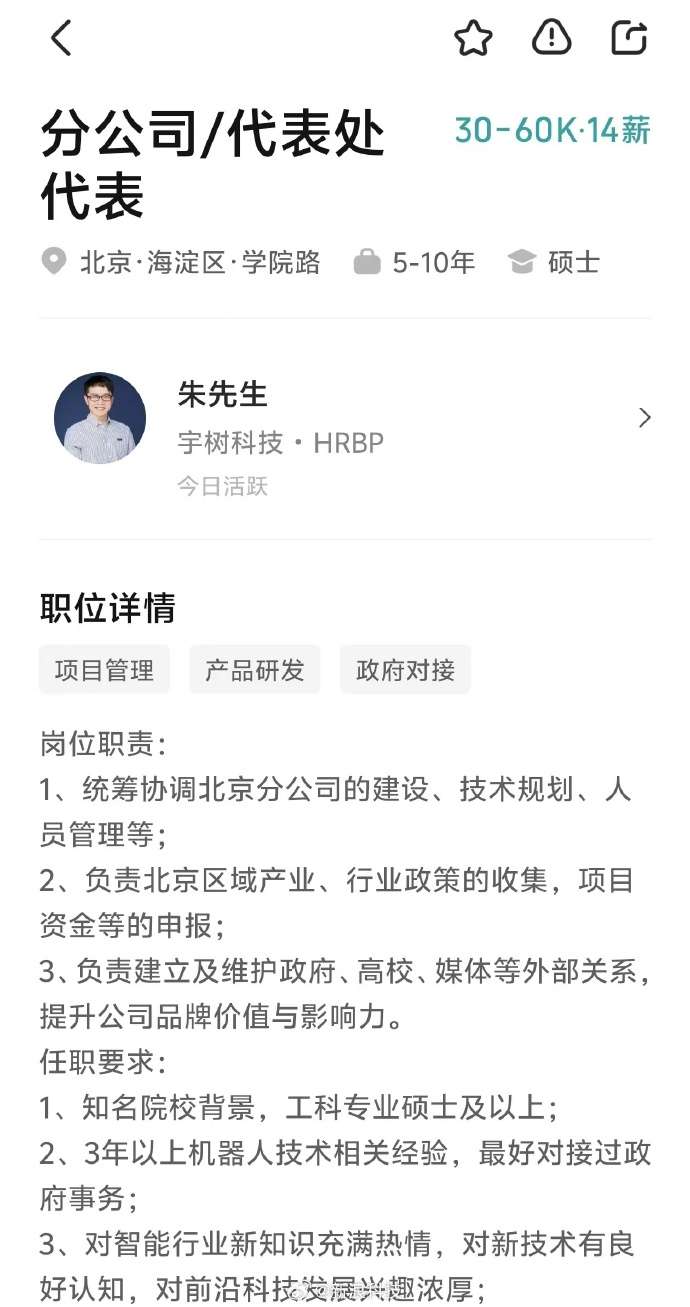Select the 政府对接 tag

[x=405, y=670]
